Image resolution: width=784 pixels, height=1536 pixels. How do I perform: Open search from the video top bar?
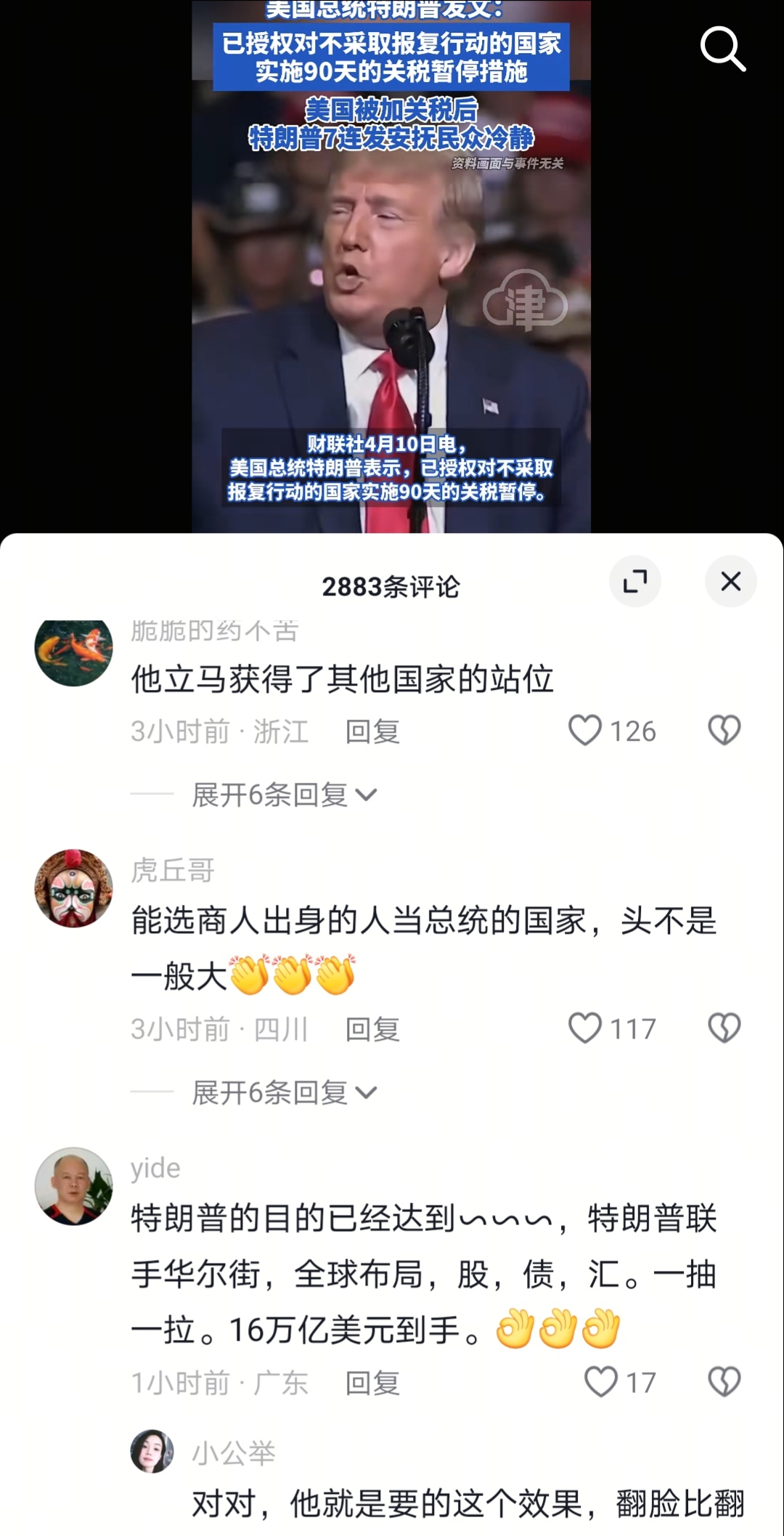click(x=722, y=49)
